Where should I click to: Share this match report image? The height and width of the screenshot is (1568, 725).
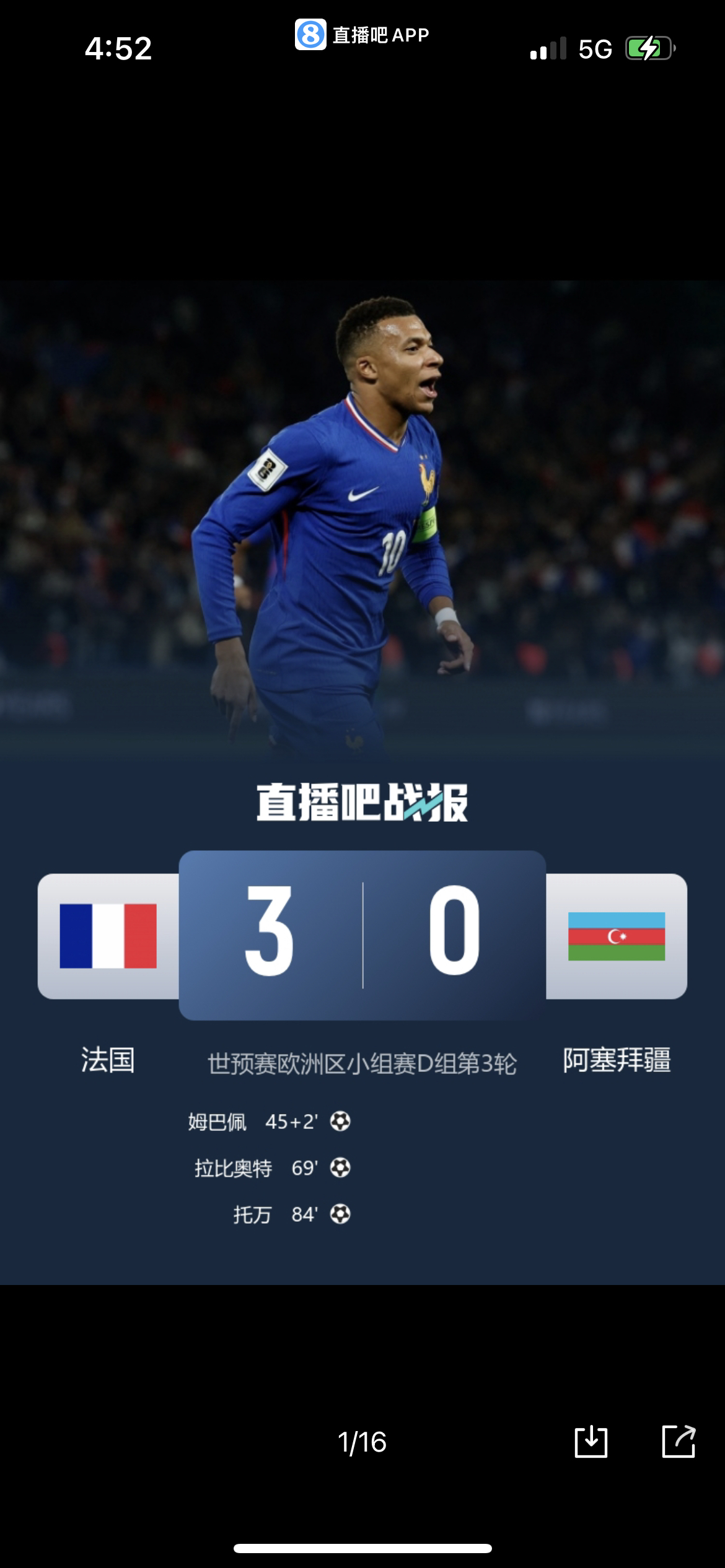(679, 1442)
